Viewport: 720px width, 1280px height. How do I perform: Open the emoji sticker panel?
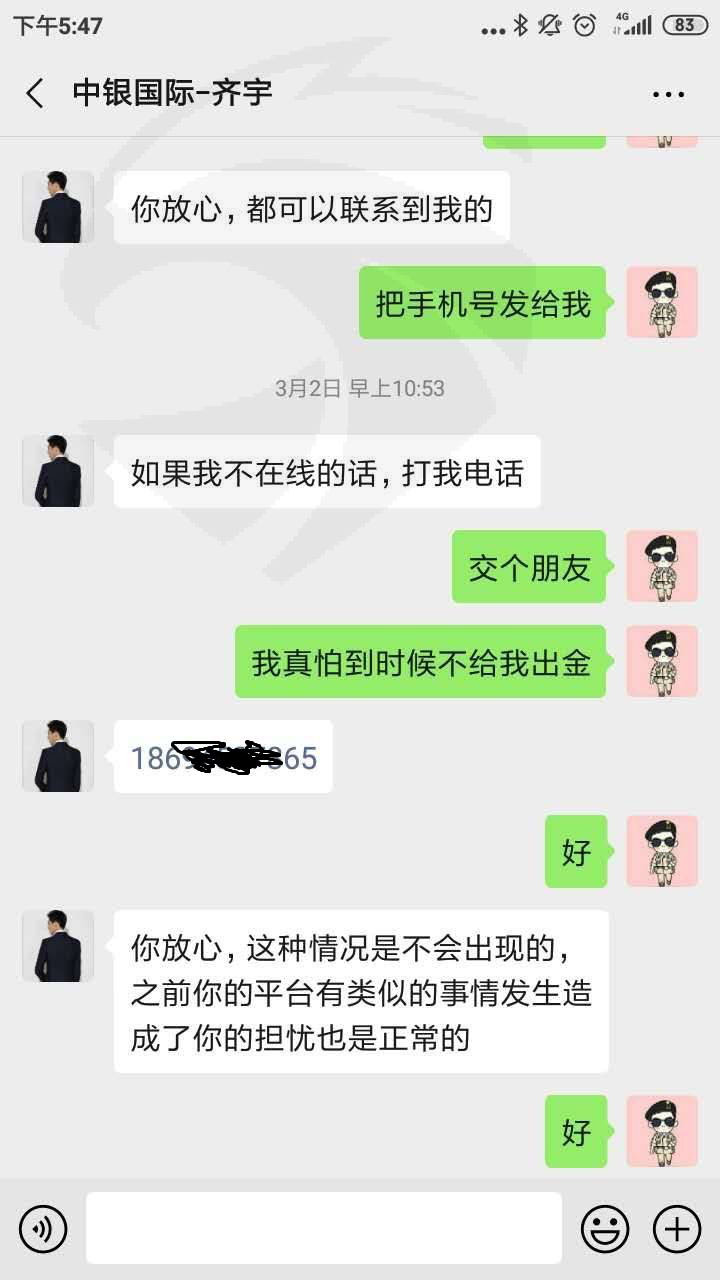[605, 1227]
